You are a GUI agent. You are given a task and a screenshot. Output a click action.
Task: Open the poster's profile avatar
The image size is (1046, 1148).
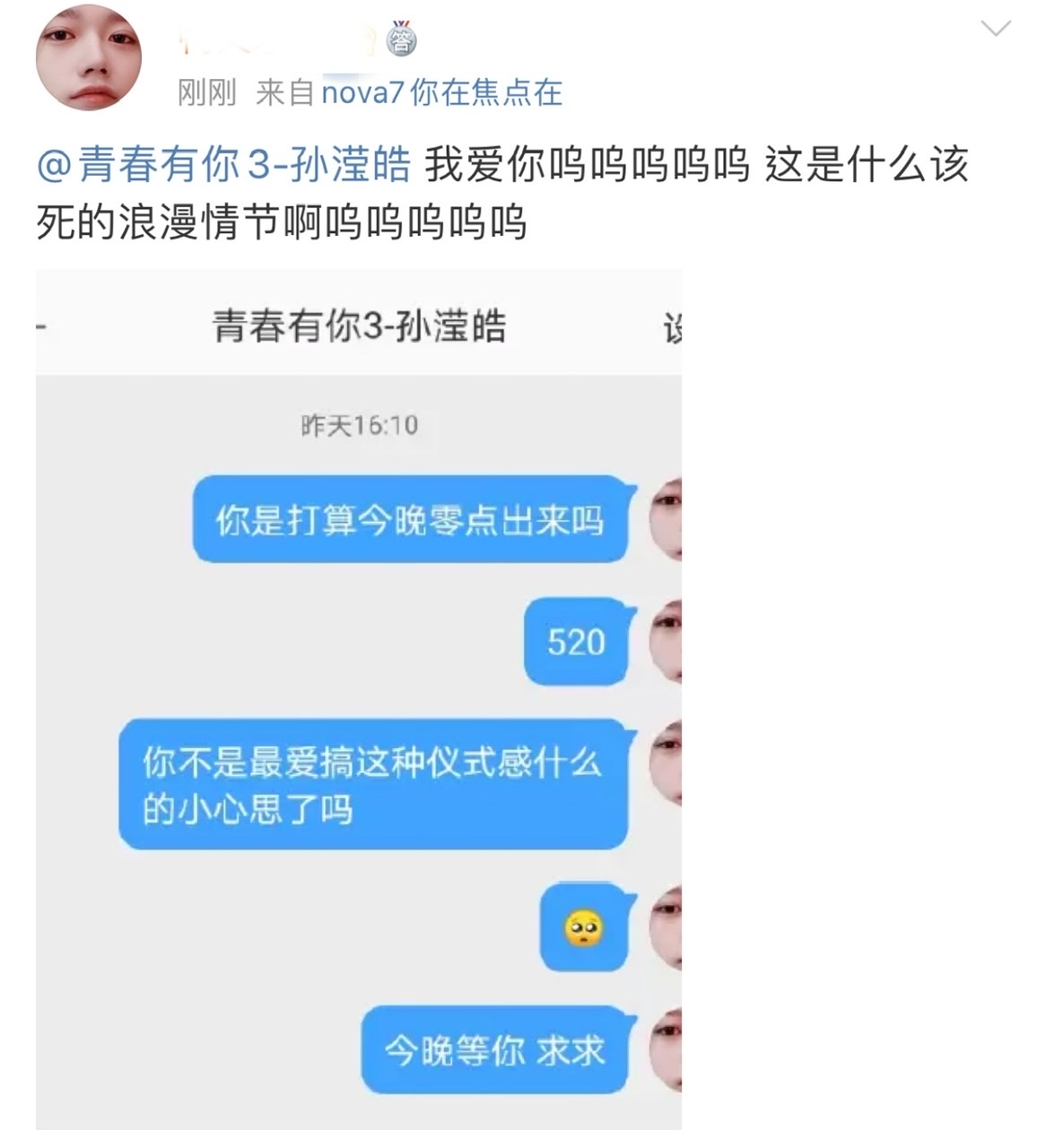coord(88,57)
